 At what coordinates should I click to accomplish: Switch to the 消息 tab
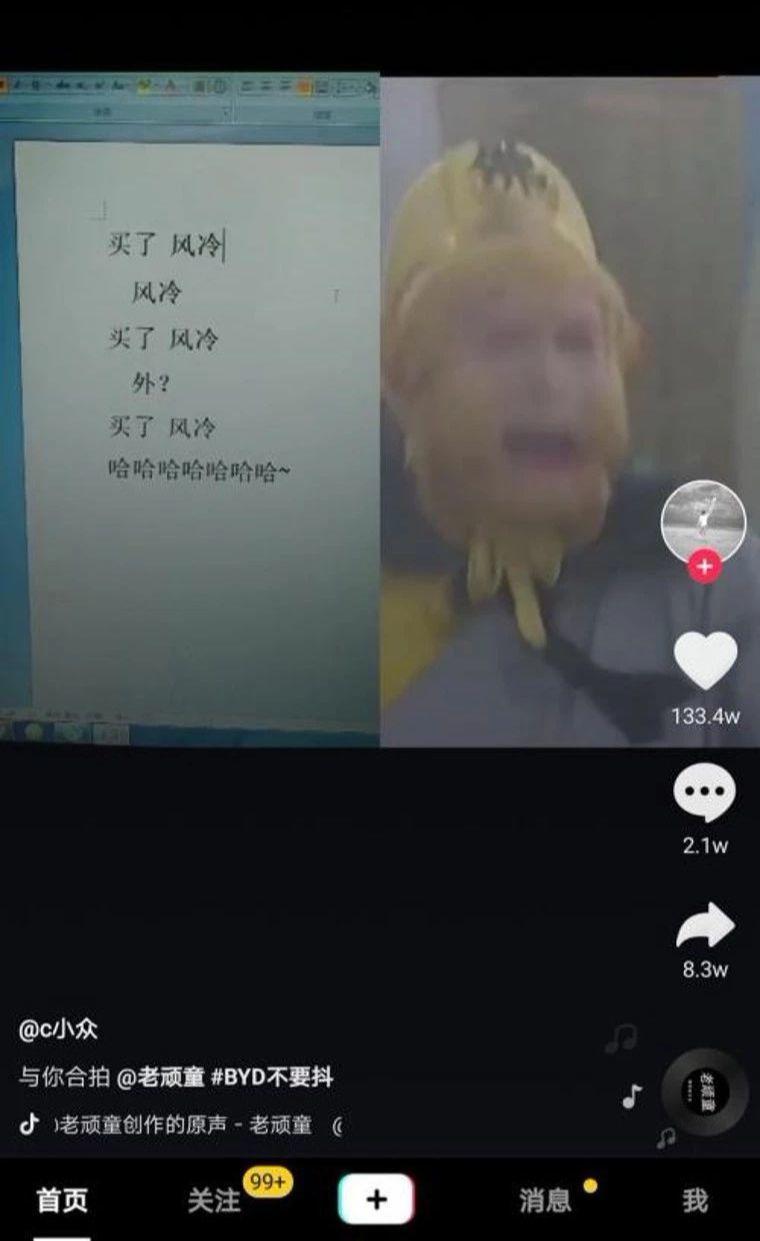(x=545, y=1199)
